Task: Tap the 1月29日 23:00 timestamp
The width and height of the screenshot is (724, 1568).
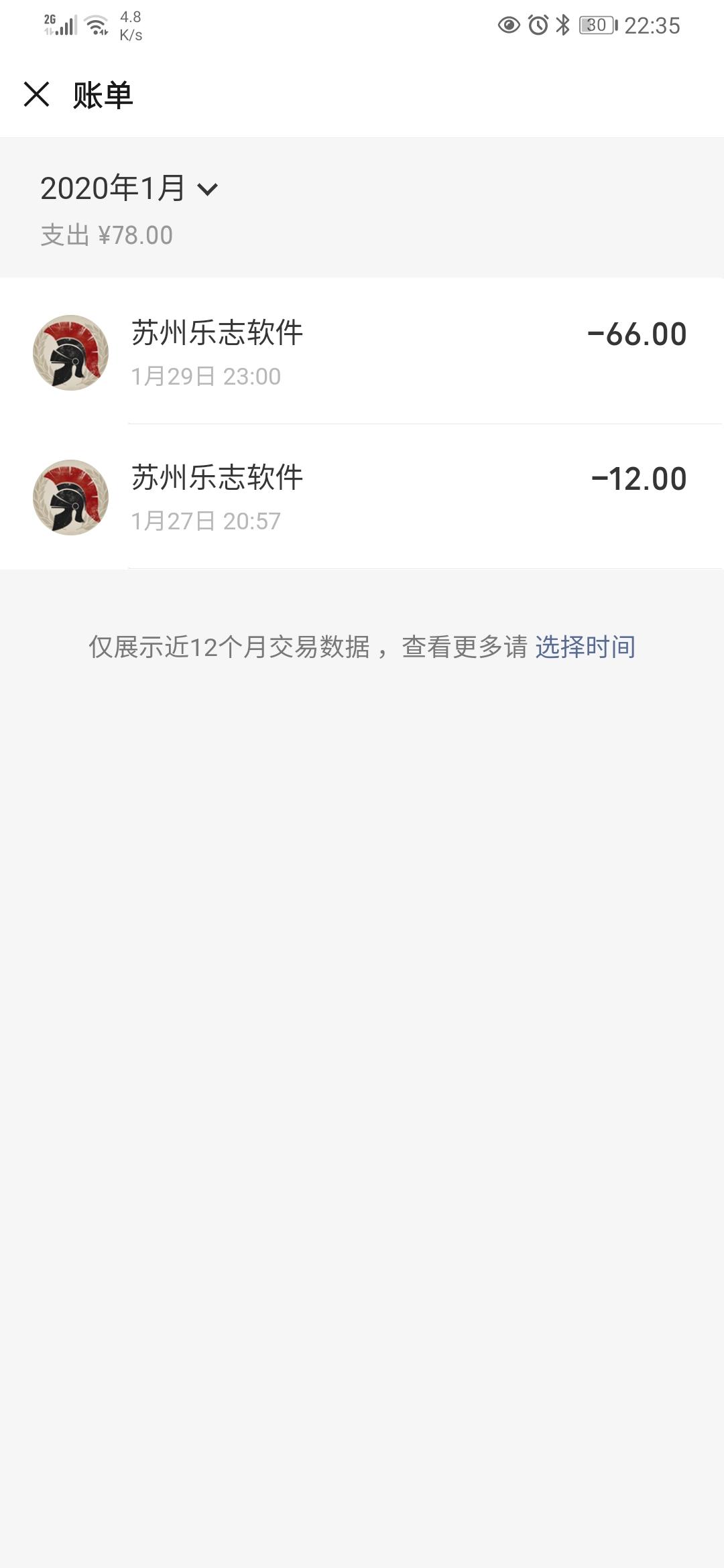Action: tap(205, 377)
